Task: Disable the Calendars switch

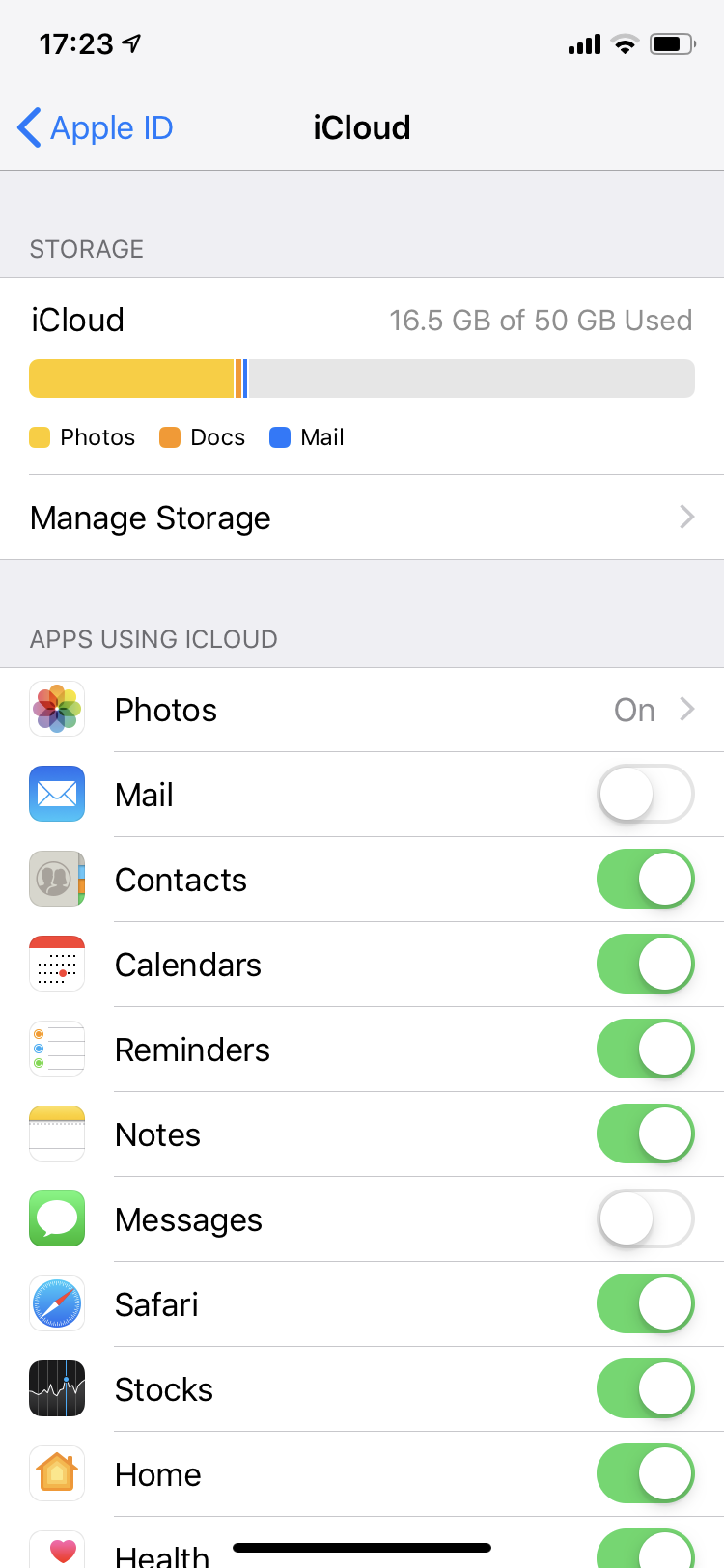Action: (x=645, y=965)
